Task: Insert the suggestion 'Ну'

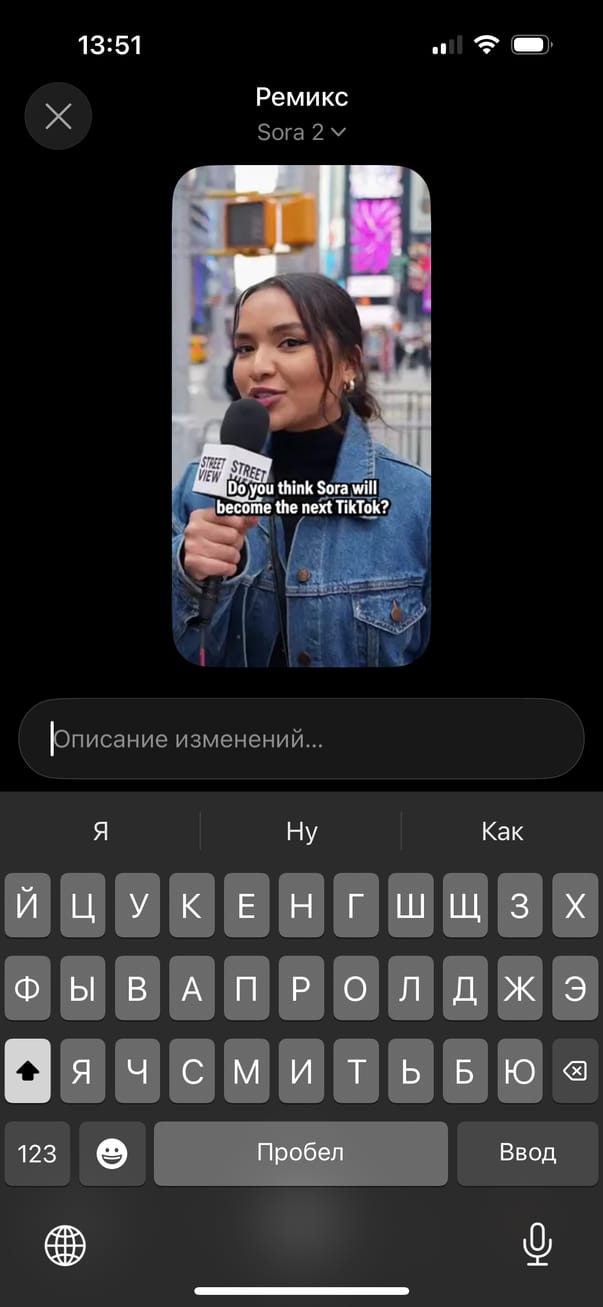Action: pyautogui.click(x=301, y=832)
